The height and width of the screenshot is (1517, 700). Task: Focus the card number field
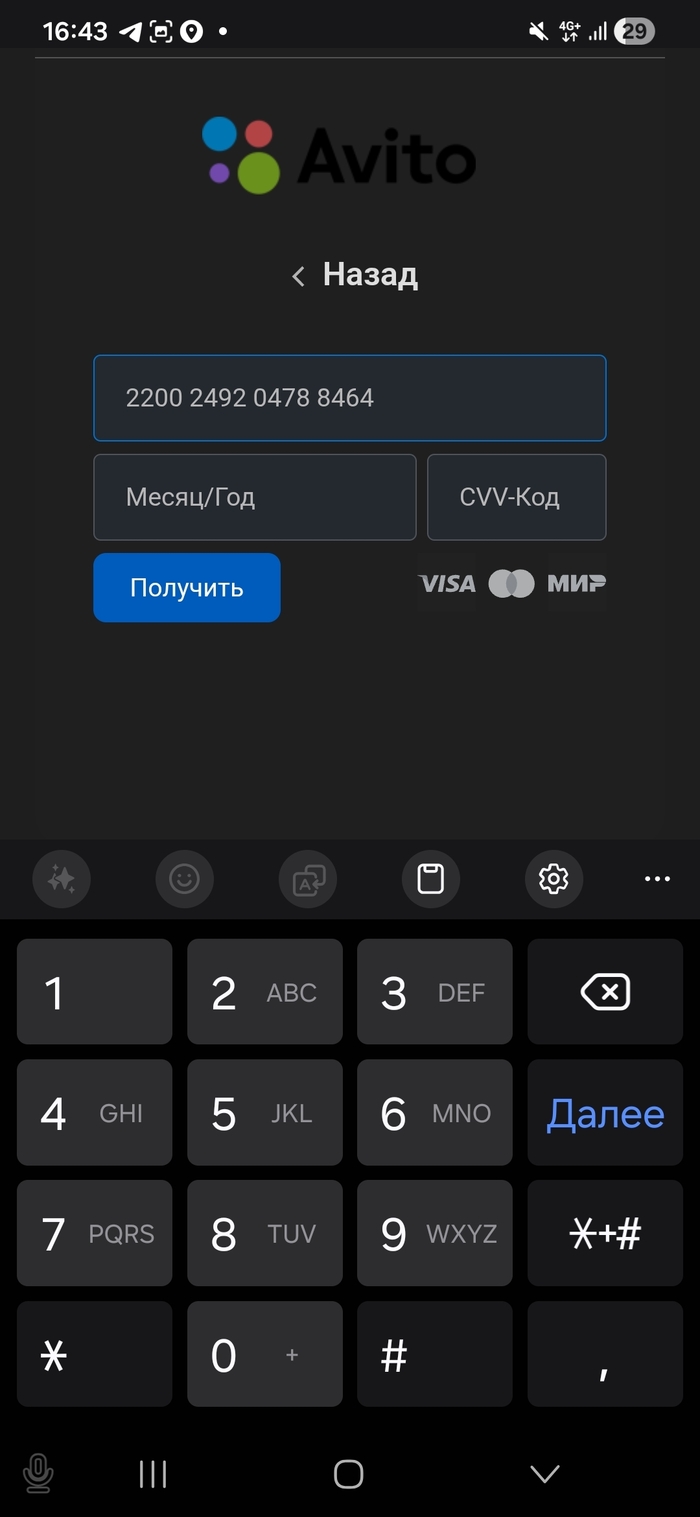pyautogui.click(x=349, y=398)
